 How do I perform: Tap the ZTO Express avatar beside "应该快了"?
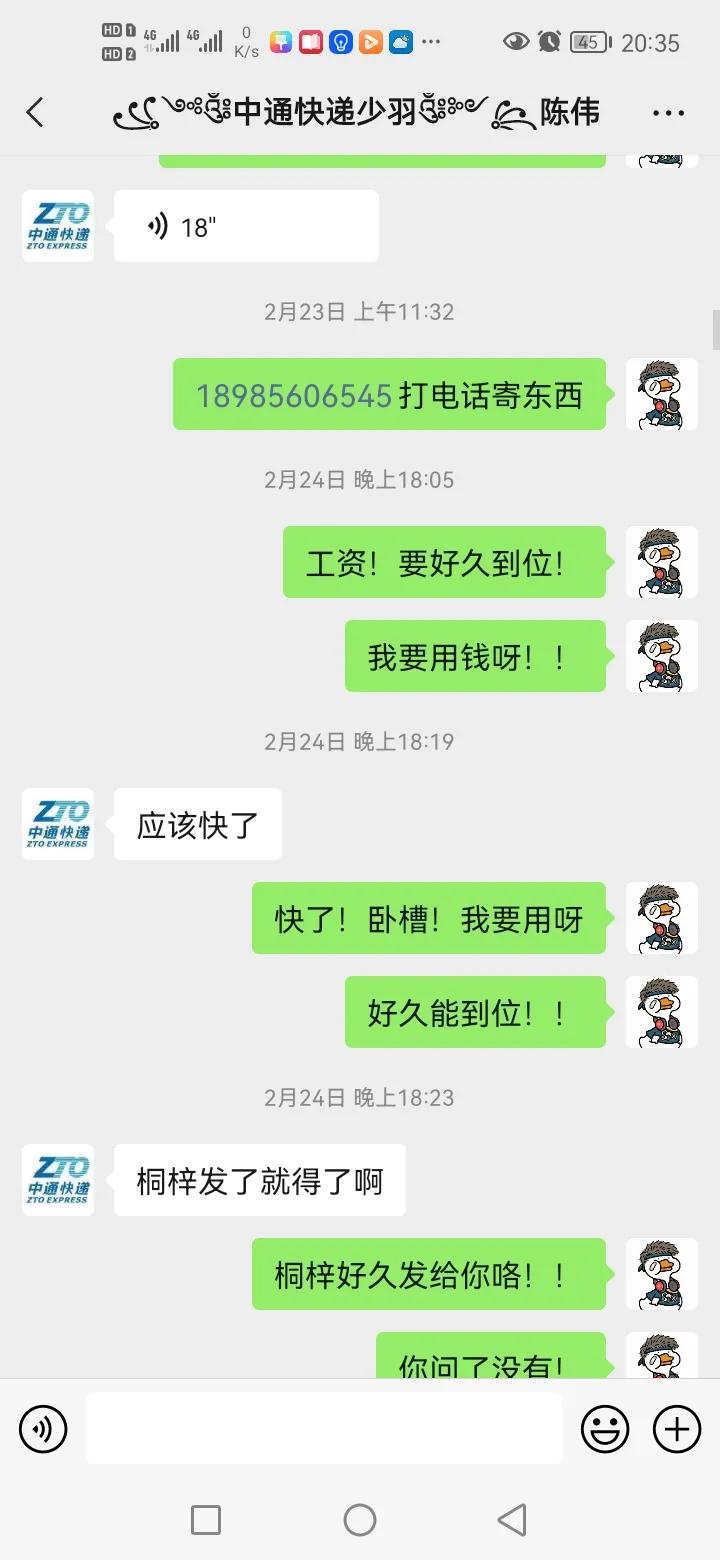[x=57, y=823]
